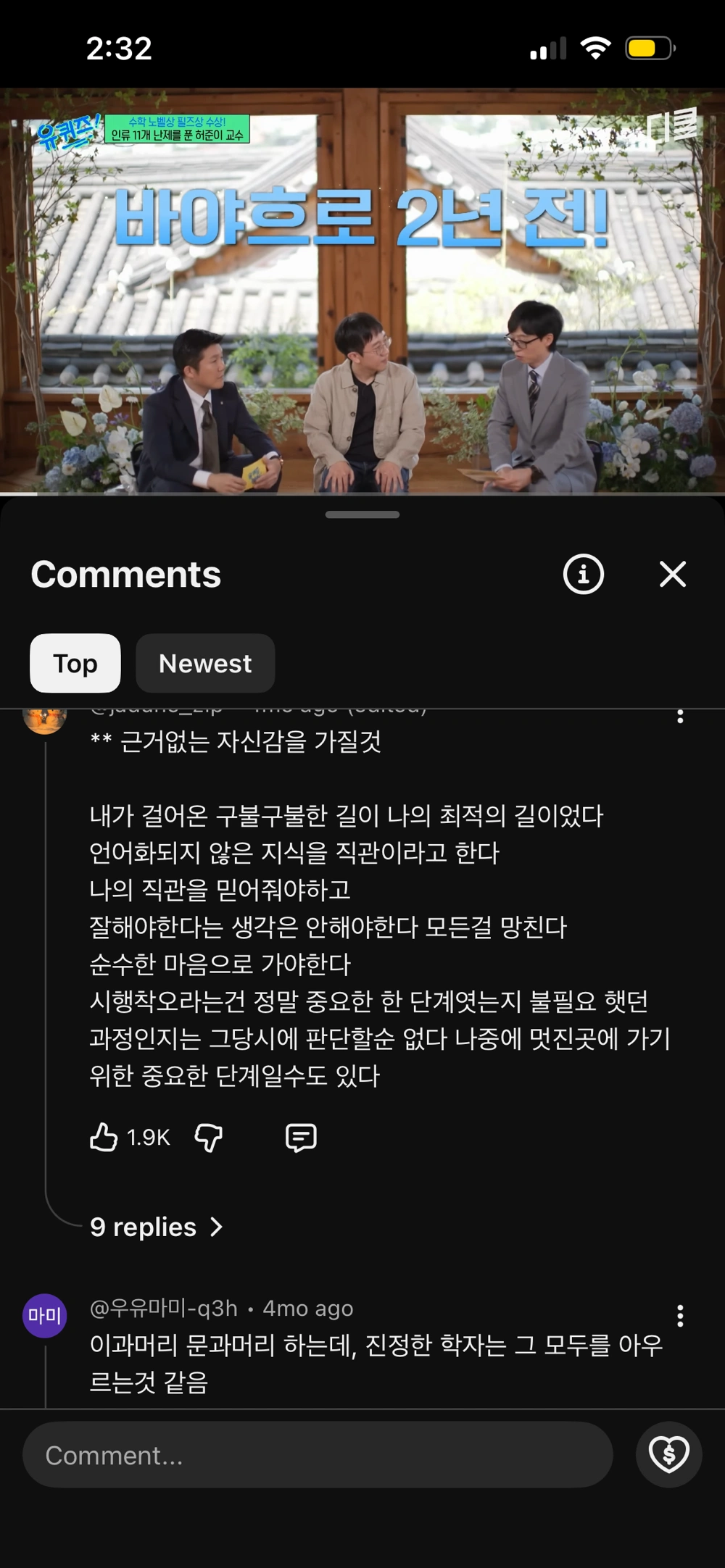This screenshot has width=725, height=1568.
Task: Like the comment with 1.9K likes
Action: pyautogui.click(x=104, y=1137)
